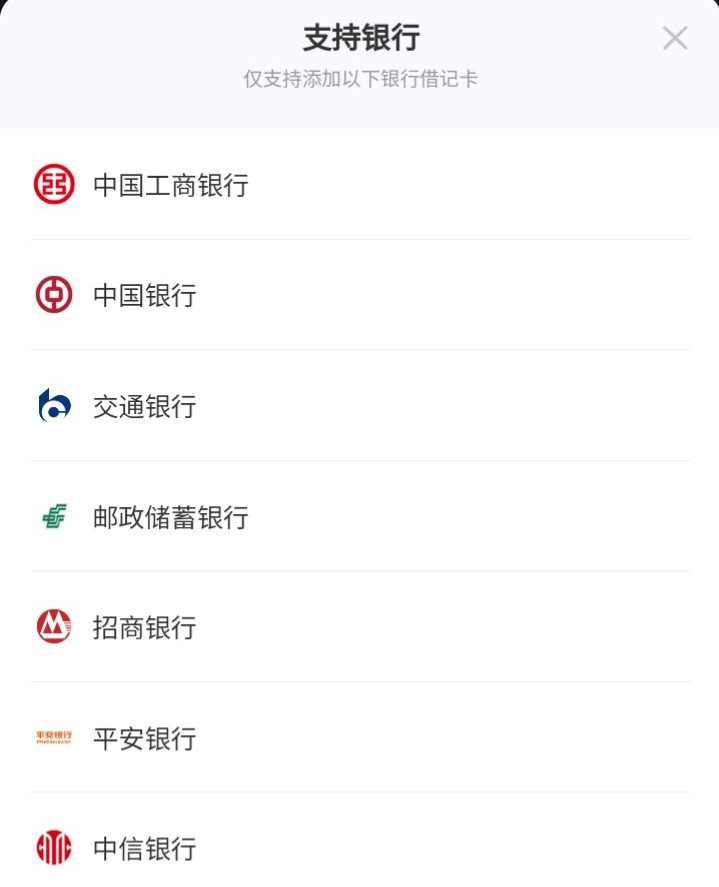Choose 平安银行
The width and height of the screenshot is (719, 887).
click(360, 738)
